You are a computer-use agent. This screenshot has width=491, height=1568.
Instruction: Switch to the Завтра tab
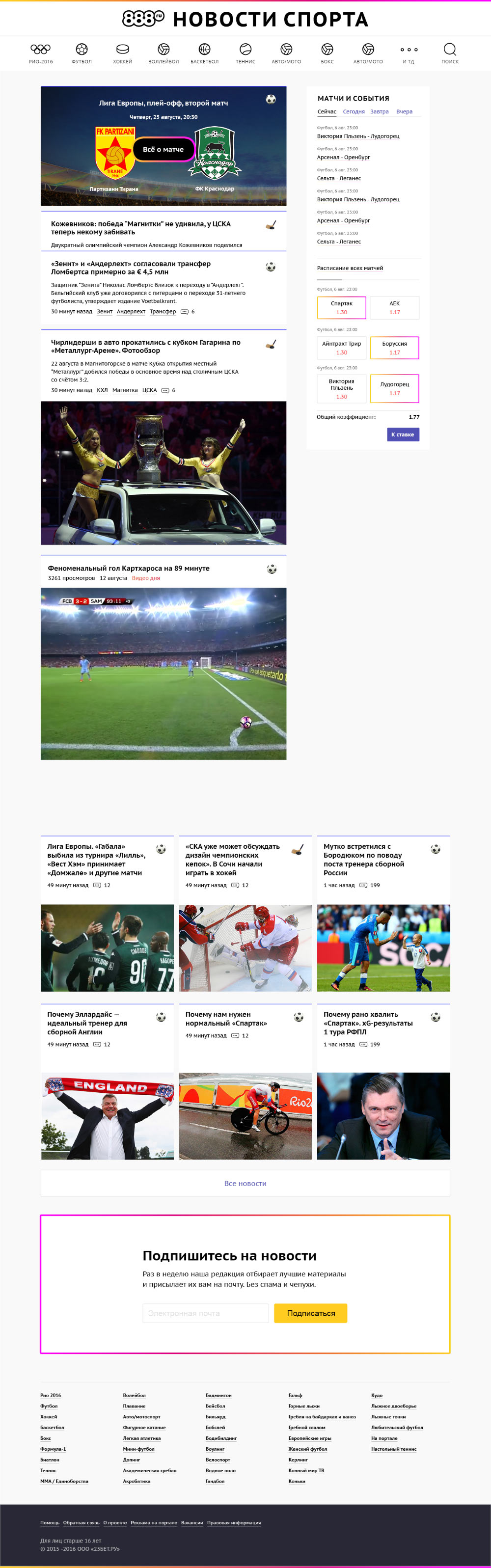tap(379, 111)
